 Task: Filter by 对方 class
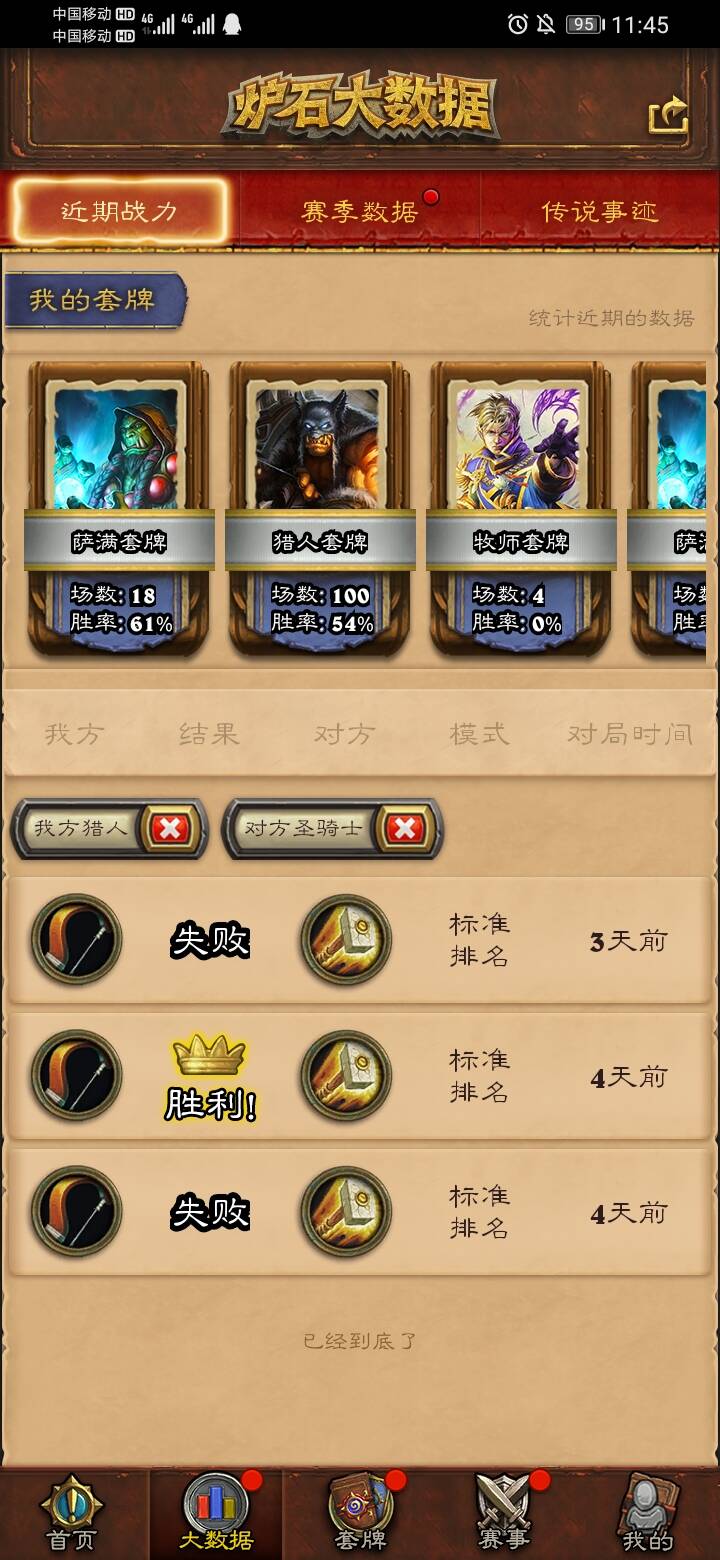pos(344,734)
